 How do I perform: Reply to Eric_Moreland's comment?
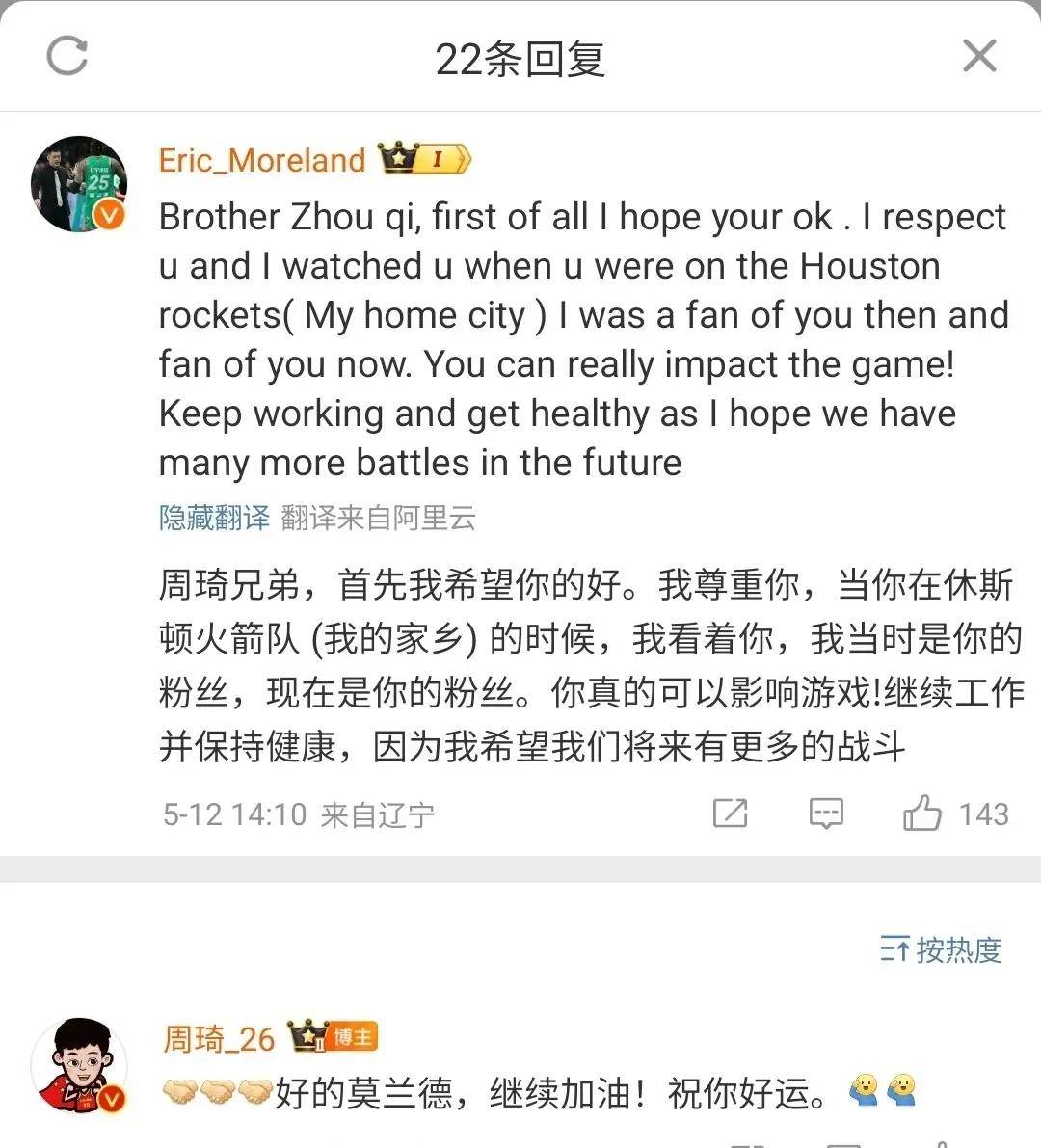pos(826,814)
